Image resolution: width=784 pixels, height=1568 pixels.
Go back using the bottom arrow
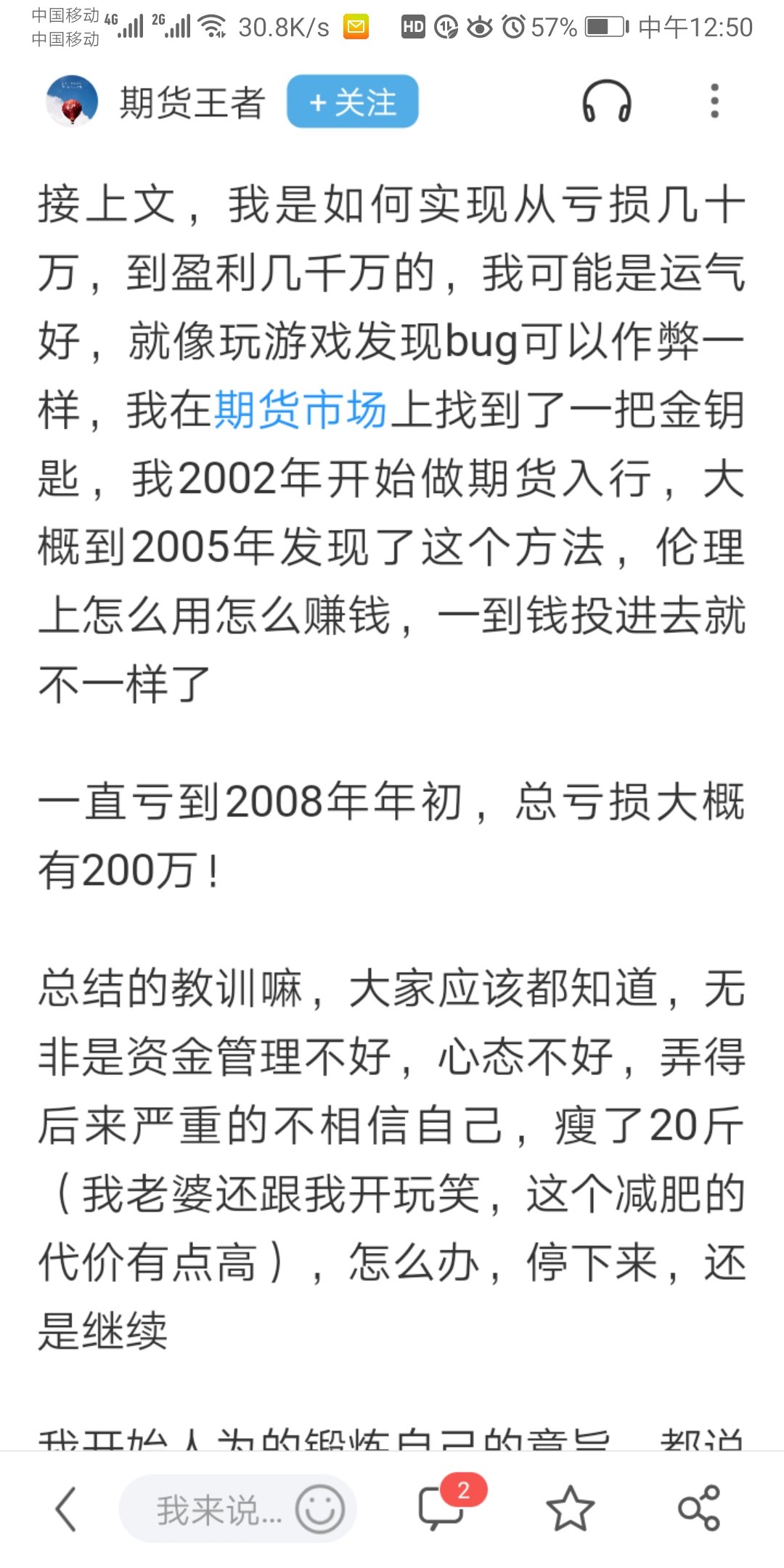pyautogui.click(x=66, y=1509)
